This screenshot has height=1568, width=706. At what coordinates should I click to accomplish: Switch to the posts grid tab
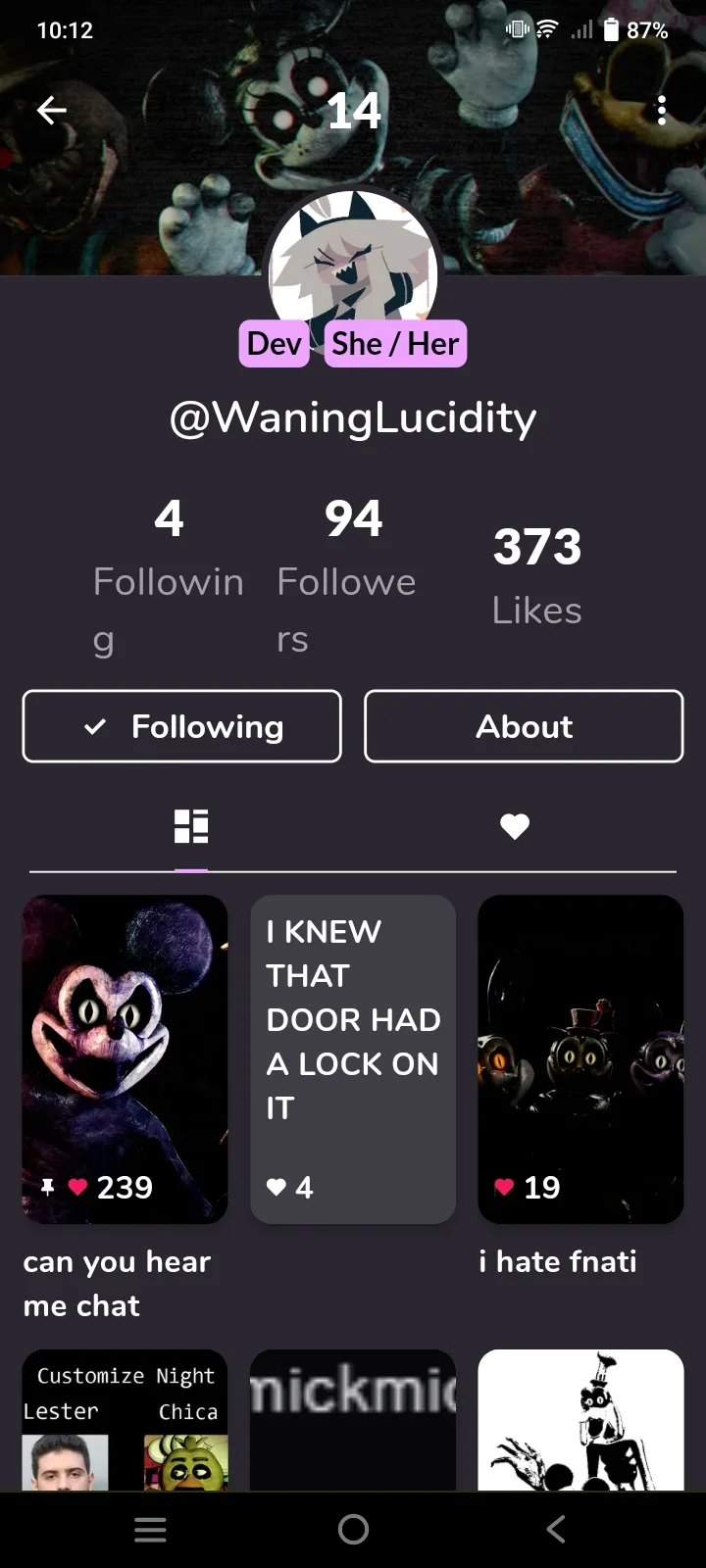click(x=191, y=826)
